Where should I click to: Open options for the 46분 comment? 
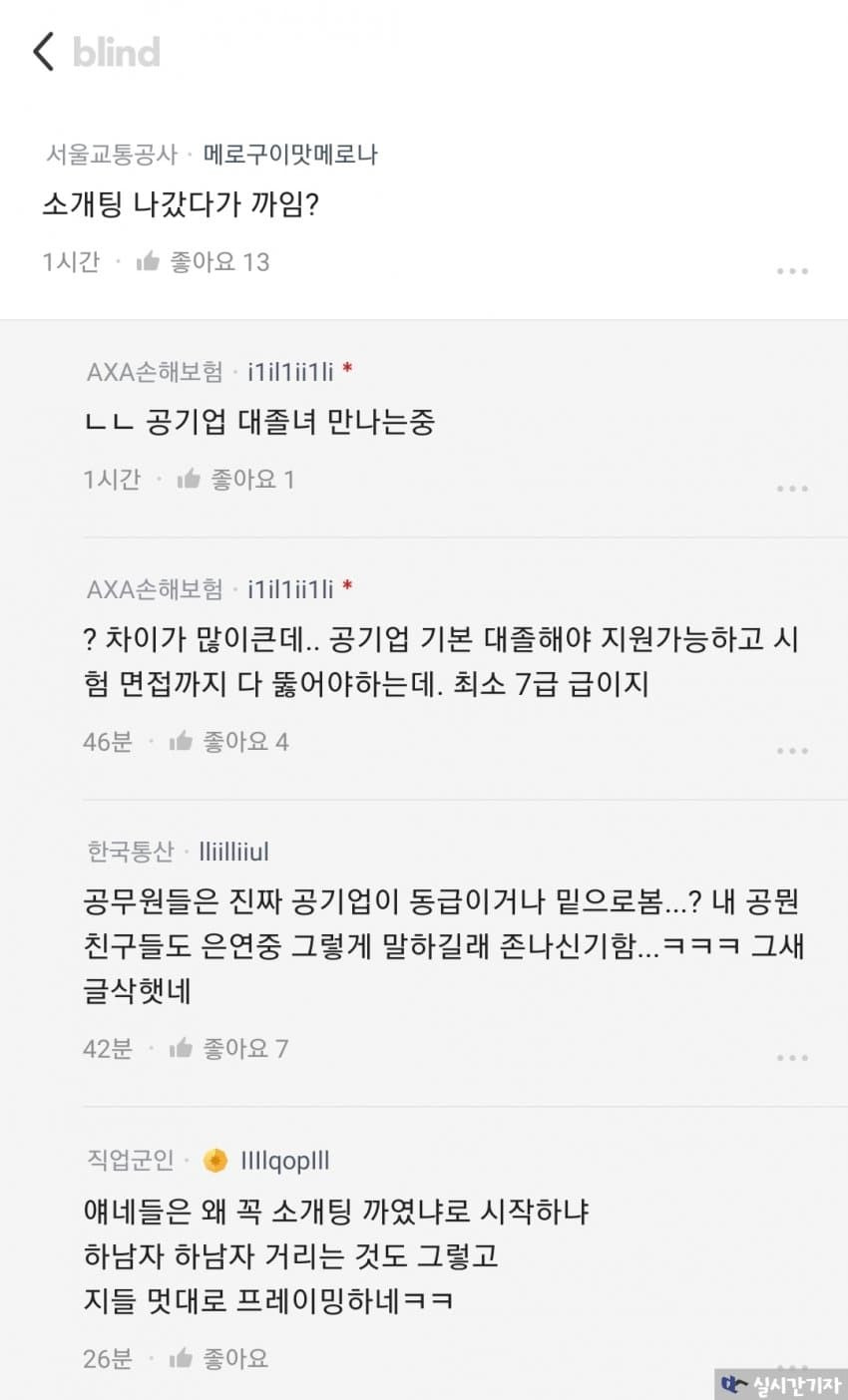coord(792,751)
